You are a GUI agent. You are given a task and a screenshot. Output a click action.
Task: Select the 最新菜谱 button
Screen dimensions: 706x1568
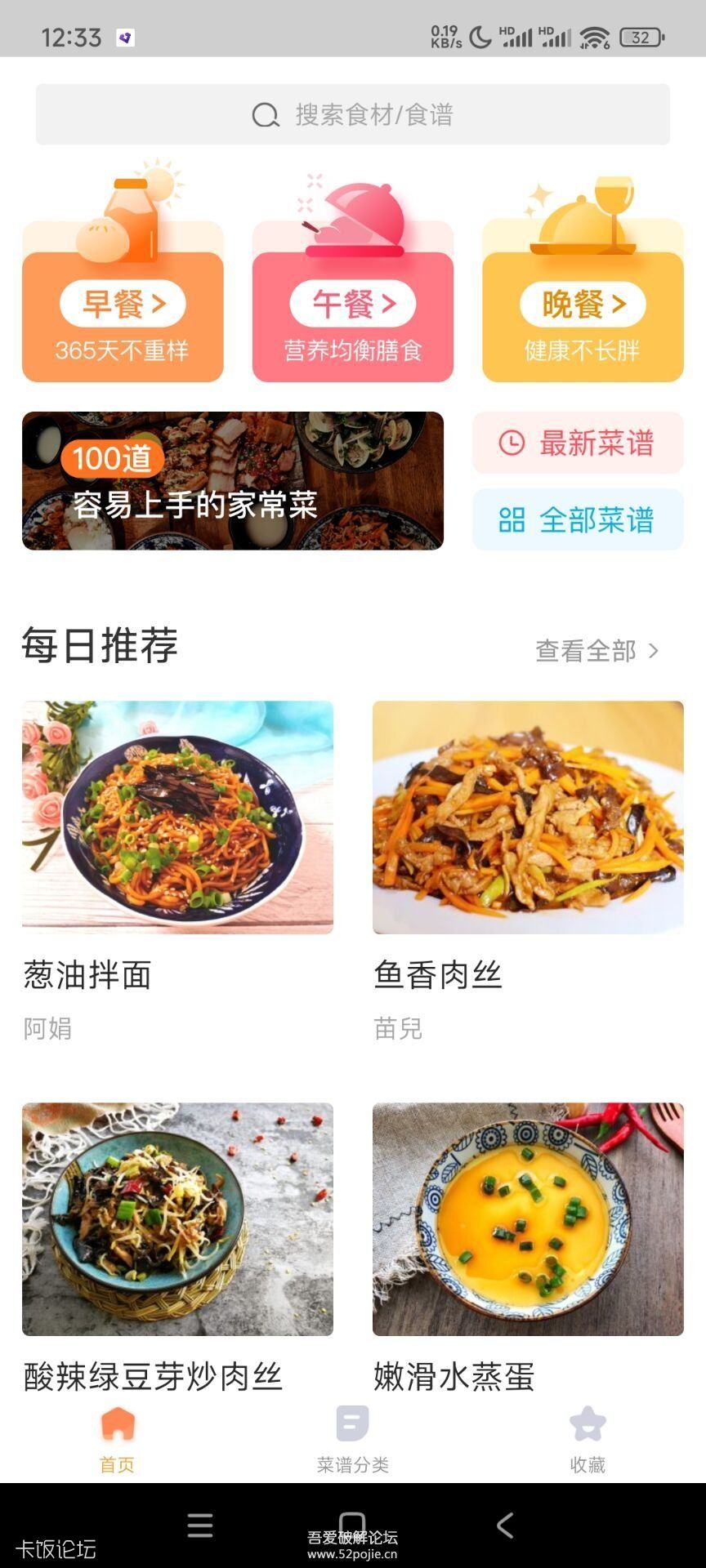pyautogui.click(x=578, y=443)
